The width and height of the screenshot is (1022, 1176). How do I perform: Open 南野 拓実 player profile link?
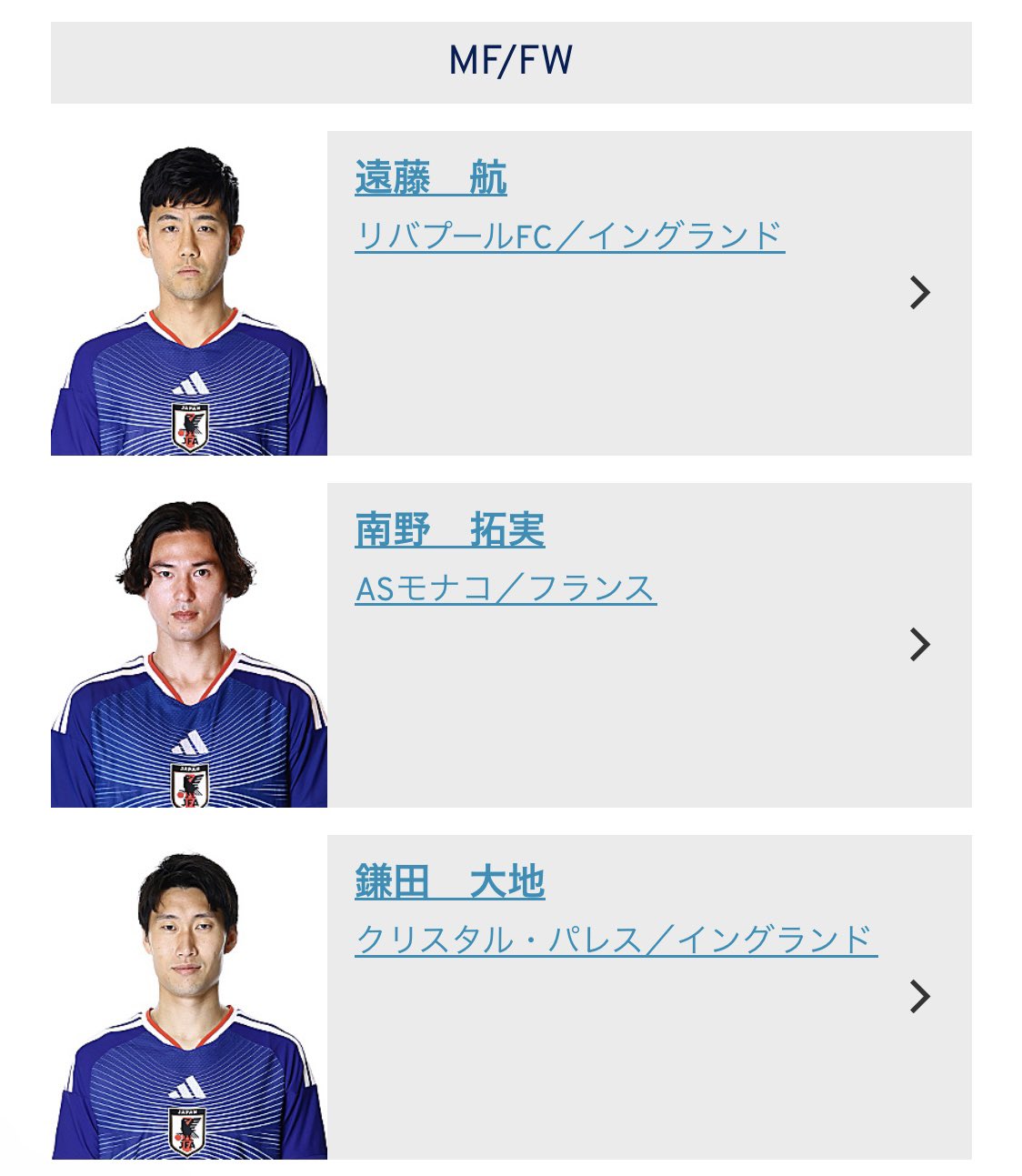(449, 530)
